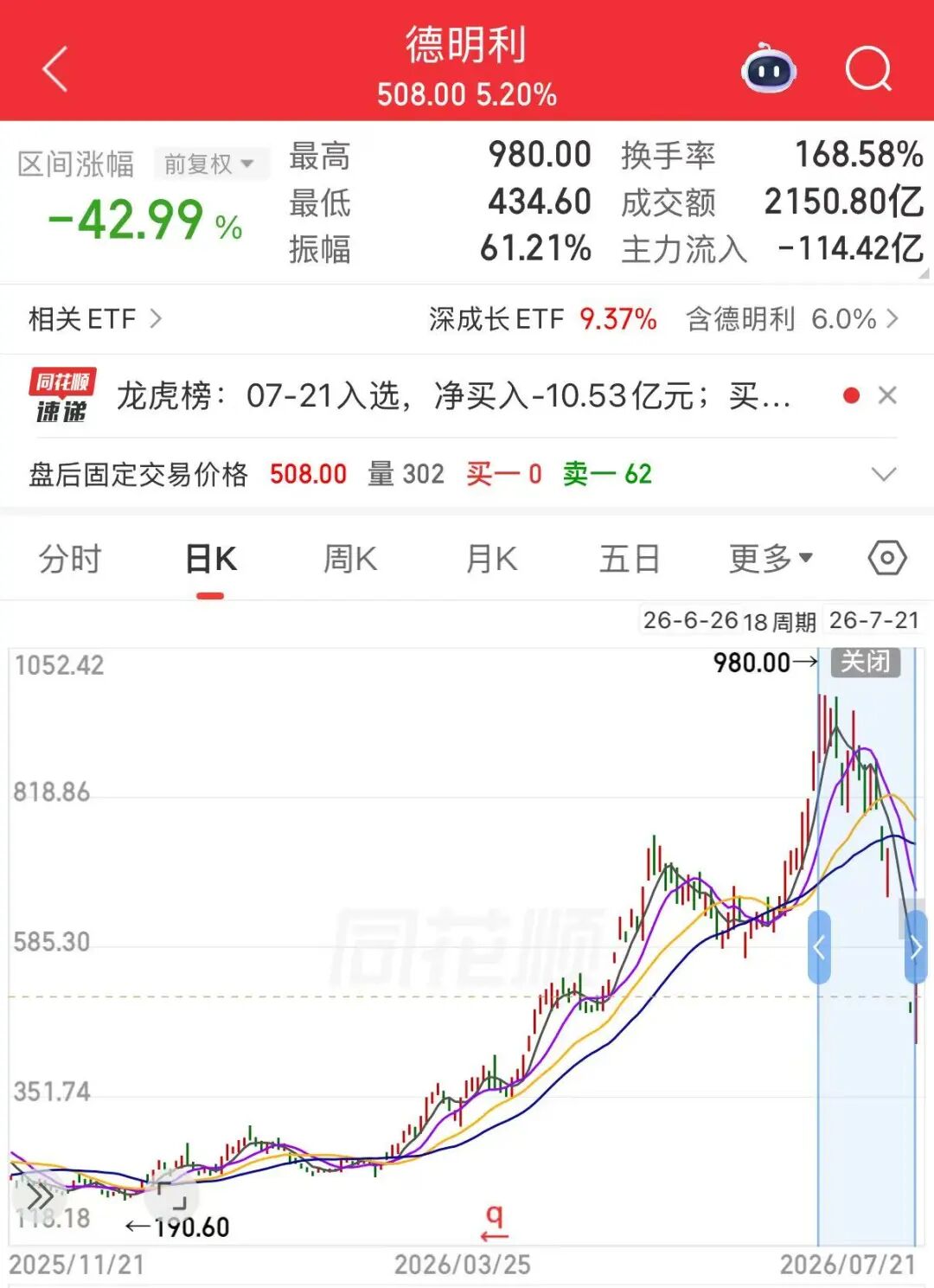Switch to the 分时 chart tab
Image resolution: width=934 pixels, height=1288 pixels.
click(x=70, y=559)
